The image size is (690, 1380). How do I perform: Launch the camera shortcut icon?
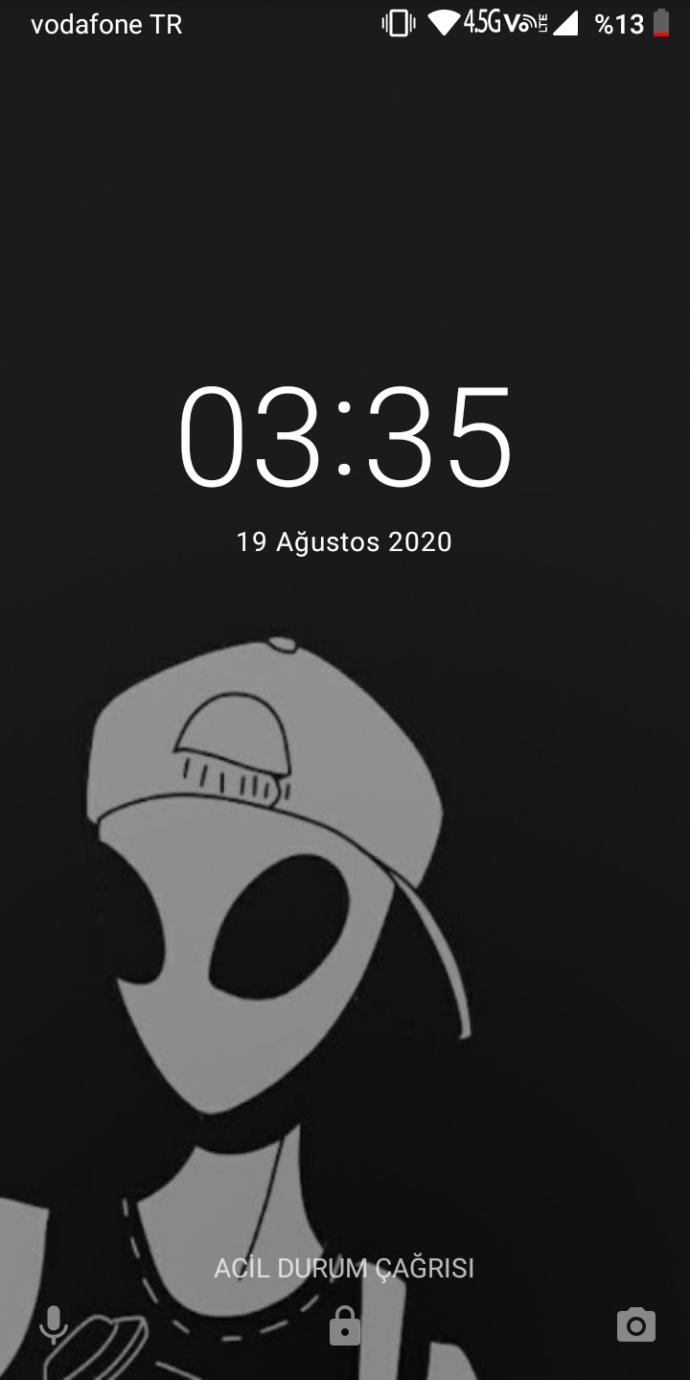click(636, 1325)
